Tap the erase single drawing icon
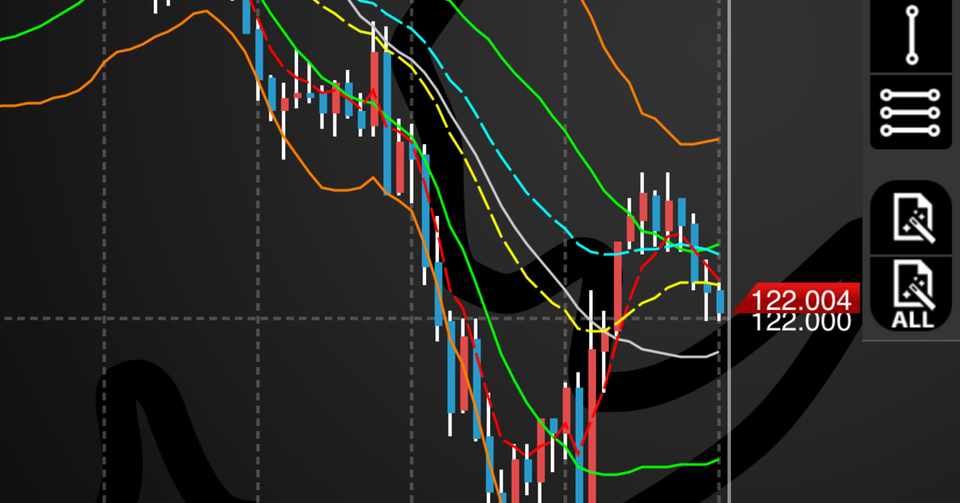 tap(911, 217)
